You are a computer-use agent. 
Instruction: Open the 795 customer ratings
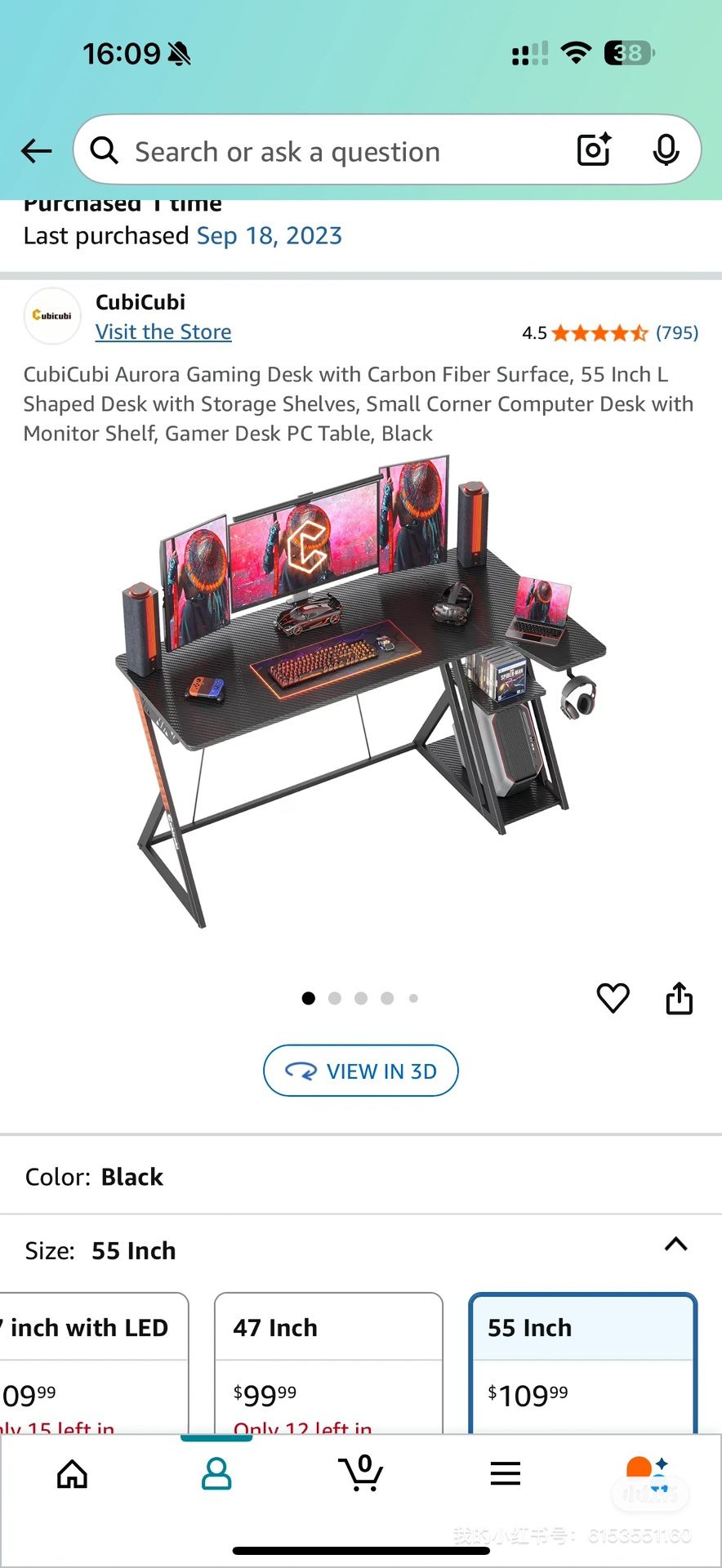[676, 333]
